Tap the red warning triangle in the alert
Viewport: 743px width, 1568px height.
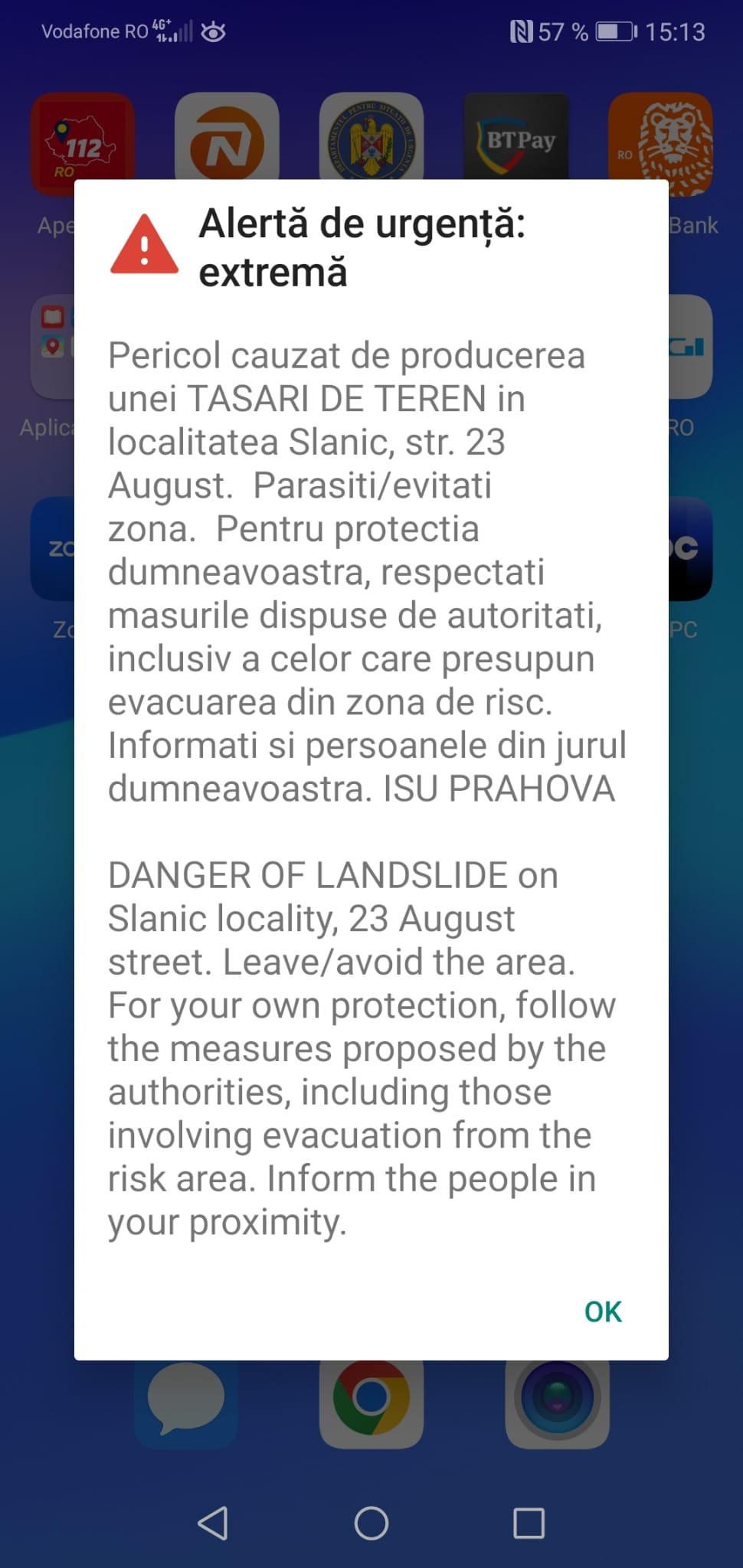tap(144, 247)
